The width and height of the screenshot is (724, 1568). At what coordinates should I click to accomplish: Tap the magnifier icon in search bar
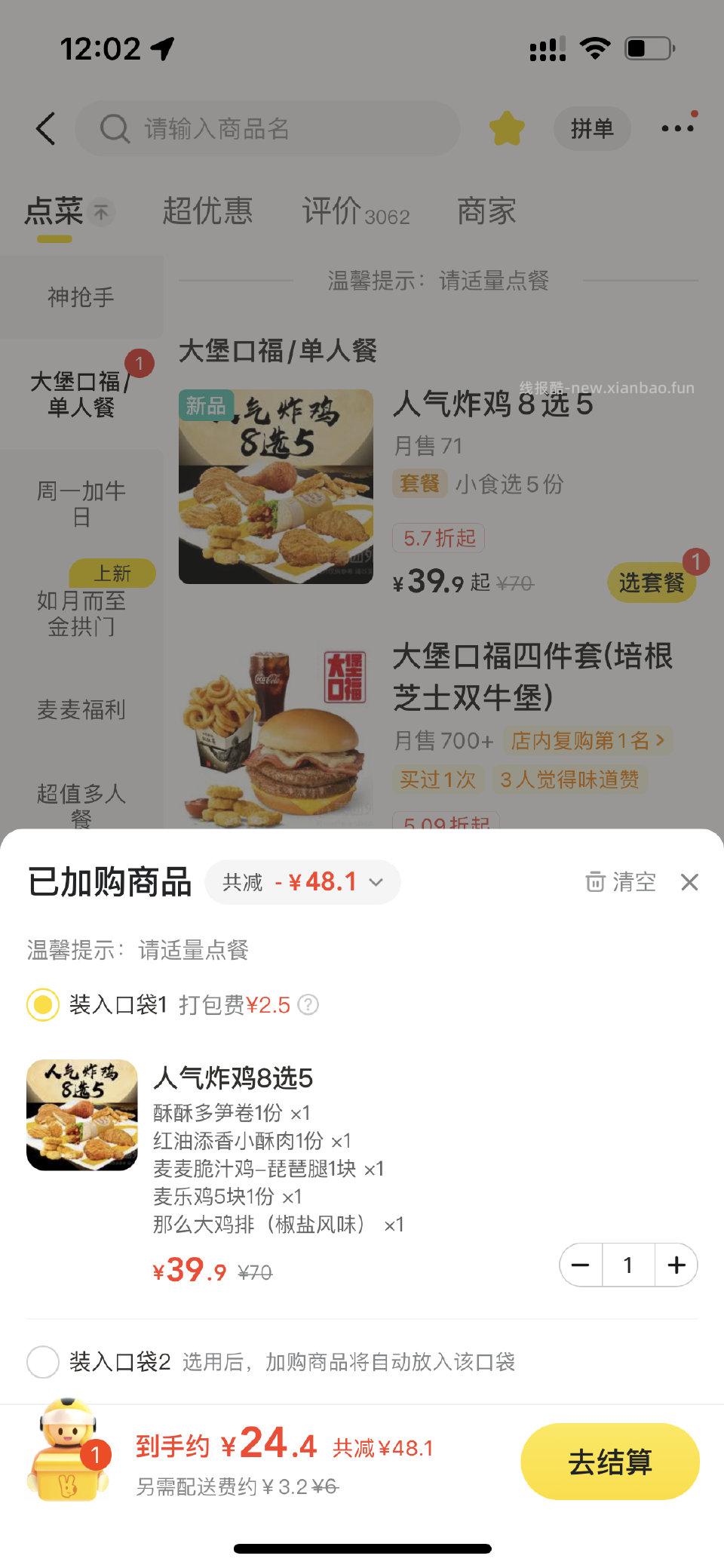click(113, 128)
